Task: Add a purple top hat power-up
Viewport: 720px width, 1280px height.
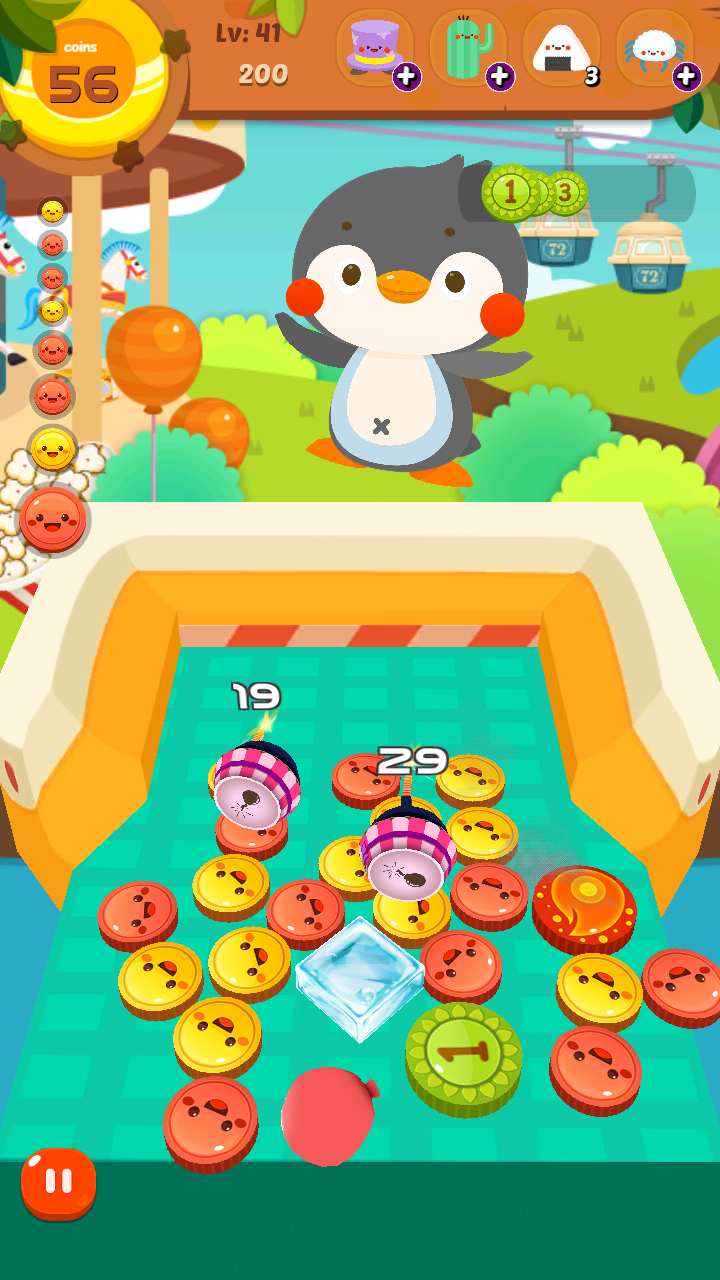Action: (x=375, y=49)
